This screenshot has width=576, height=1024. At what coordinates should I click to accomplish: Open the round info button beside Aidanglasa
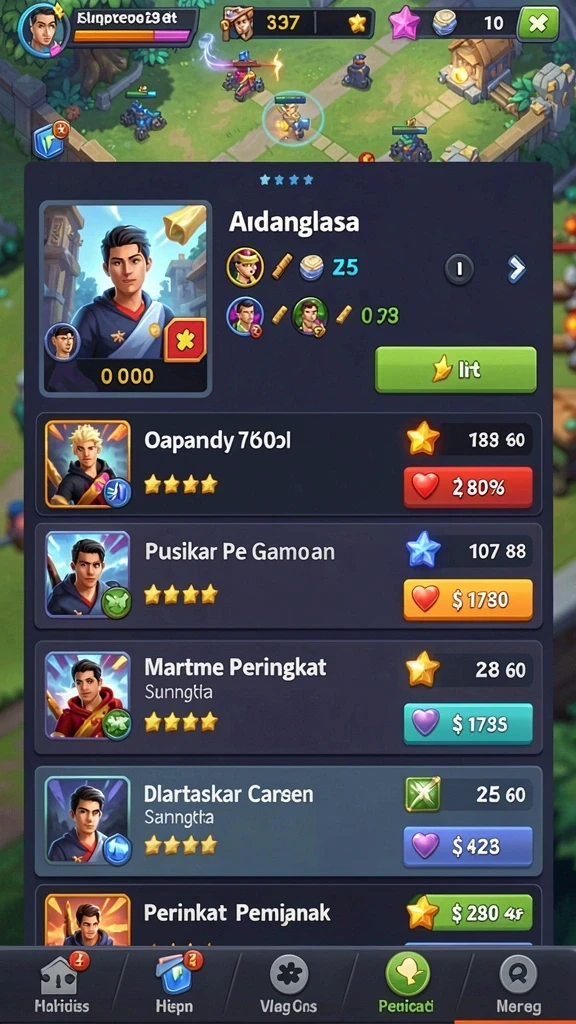459,268
